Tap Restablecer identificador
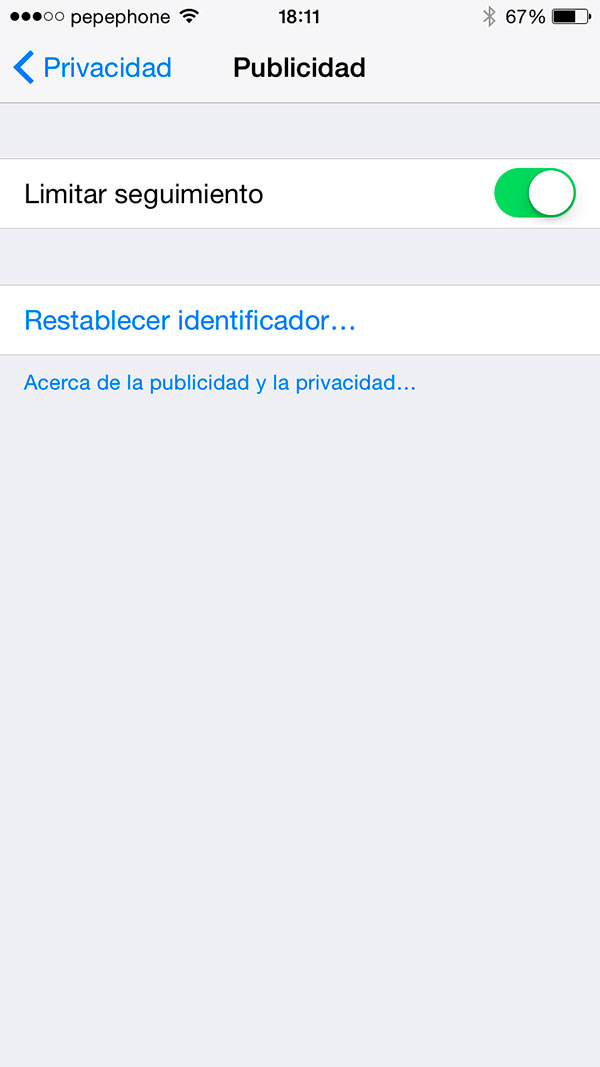The image size is (600, 1067). click(300, 320)
